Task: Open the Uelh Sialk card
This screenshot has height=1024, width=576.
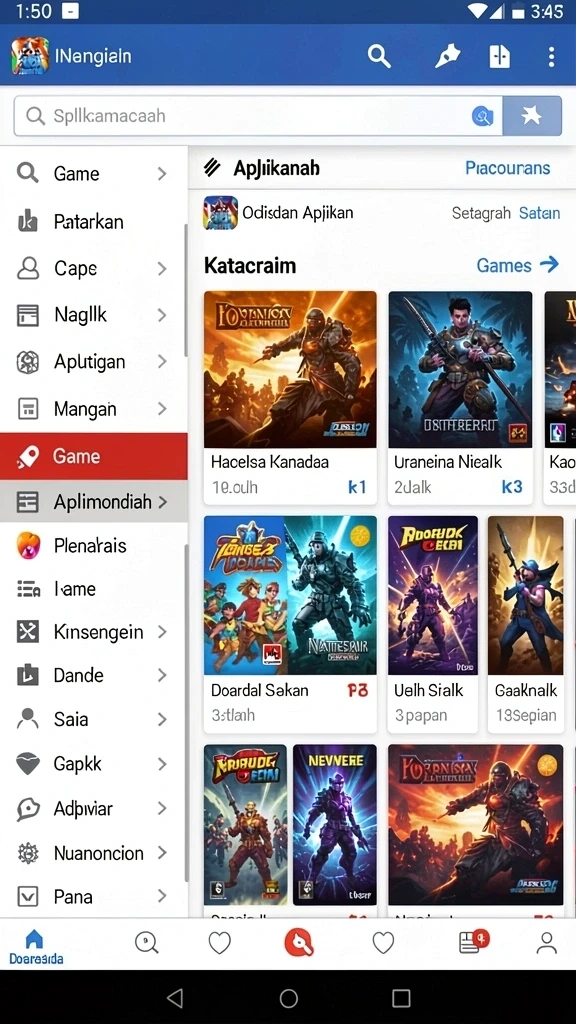Action: click(433, 624)
